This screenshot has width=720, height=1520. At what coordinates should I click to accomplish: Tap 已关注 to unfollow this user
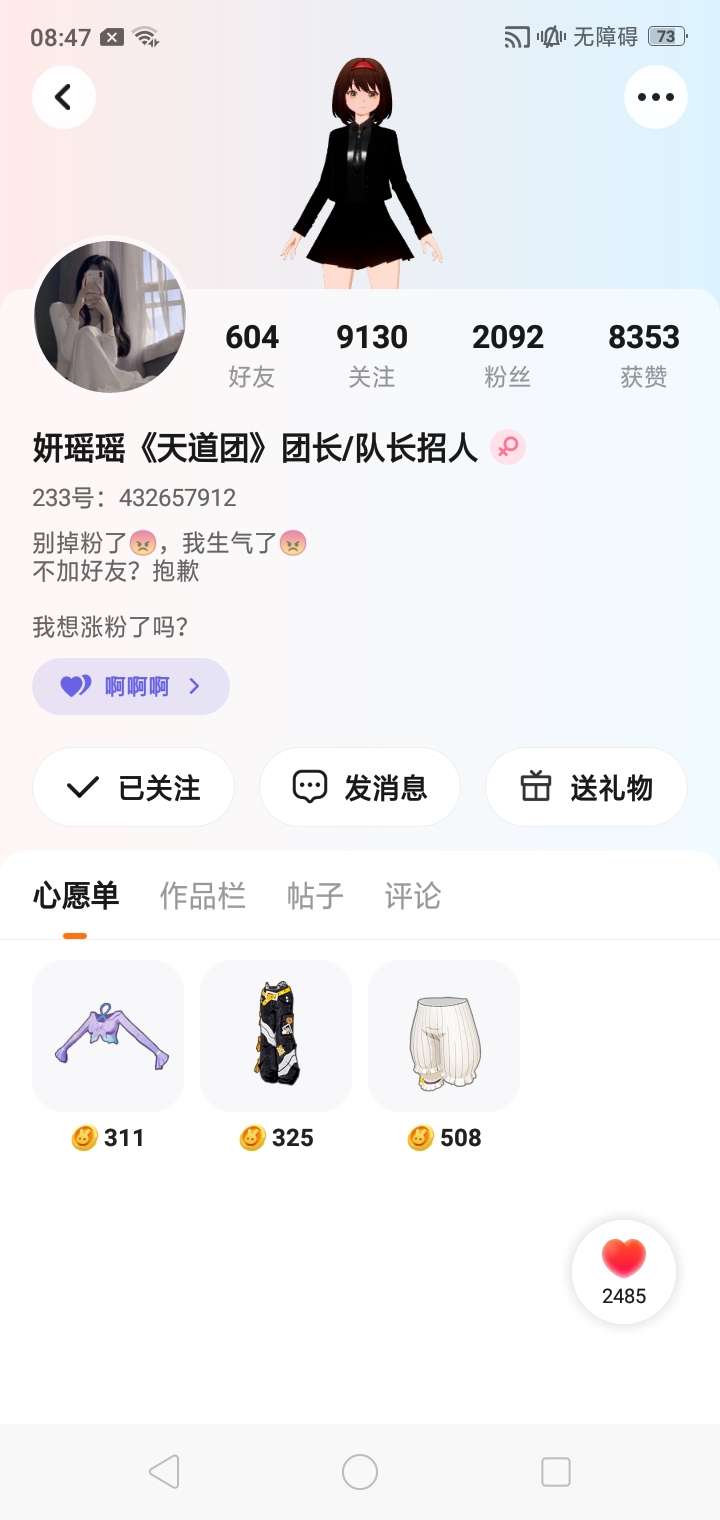tap(133, 788)
